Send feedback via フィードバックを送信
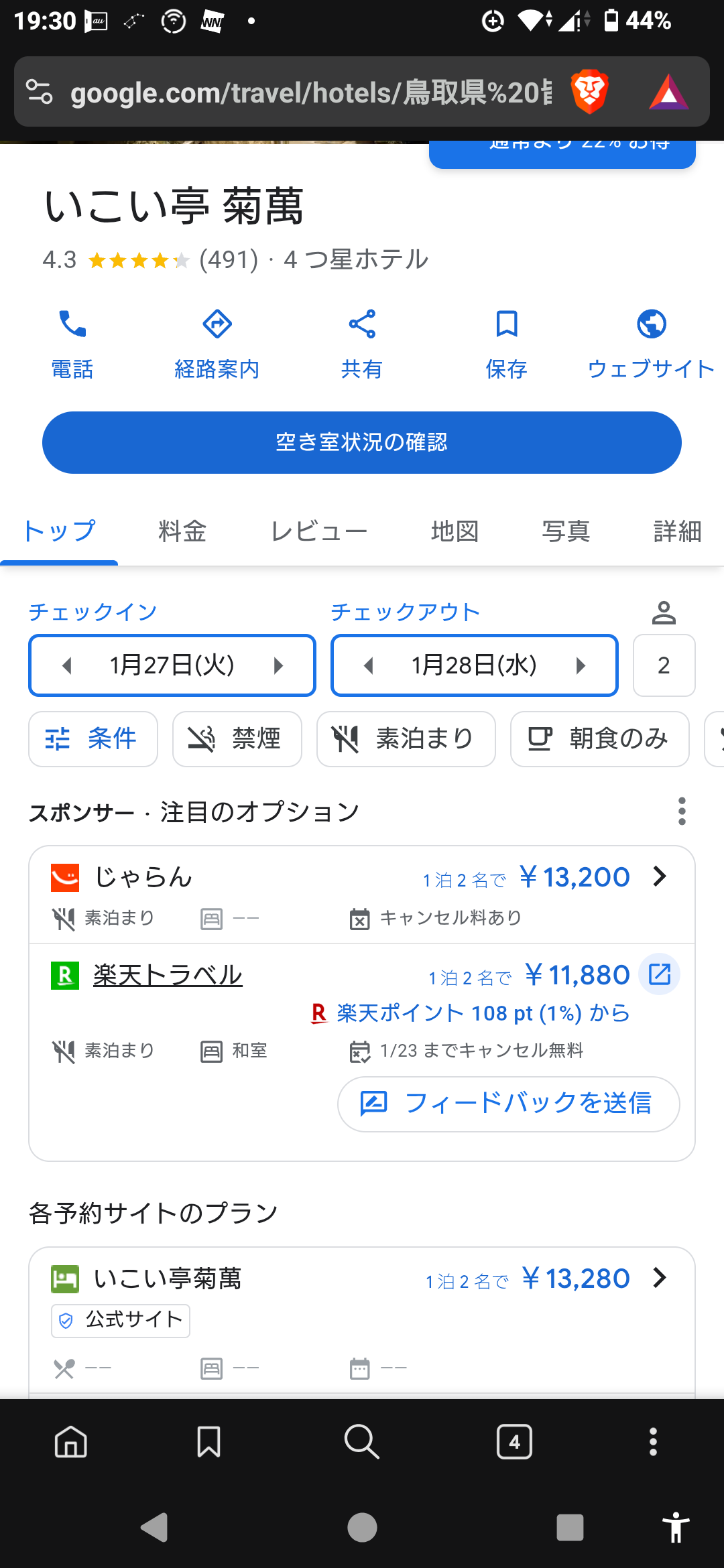This screenshot has height=1568, width=724. tap(508, 1104)
